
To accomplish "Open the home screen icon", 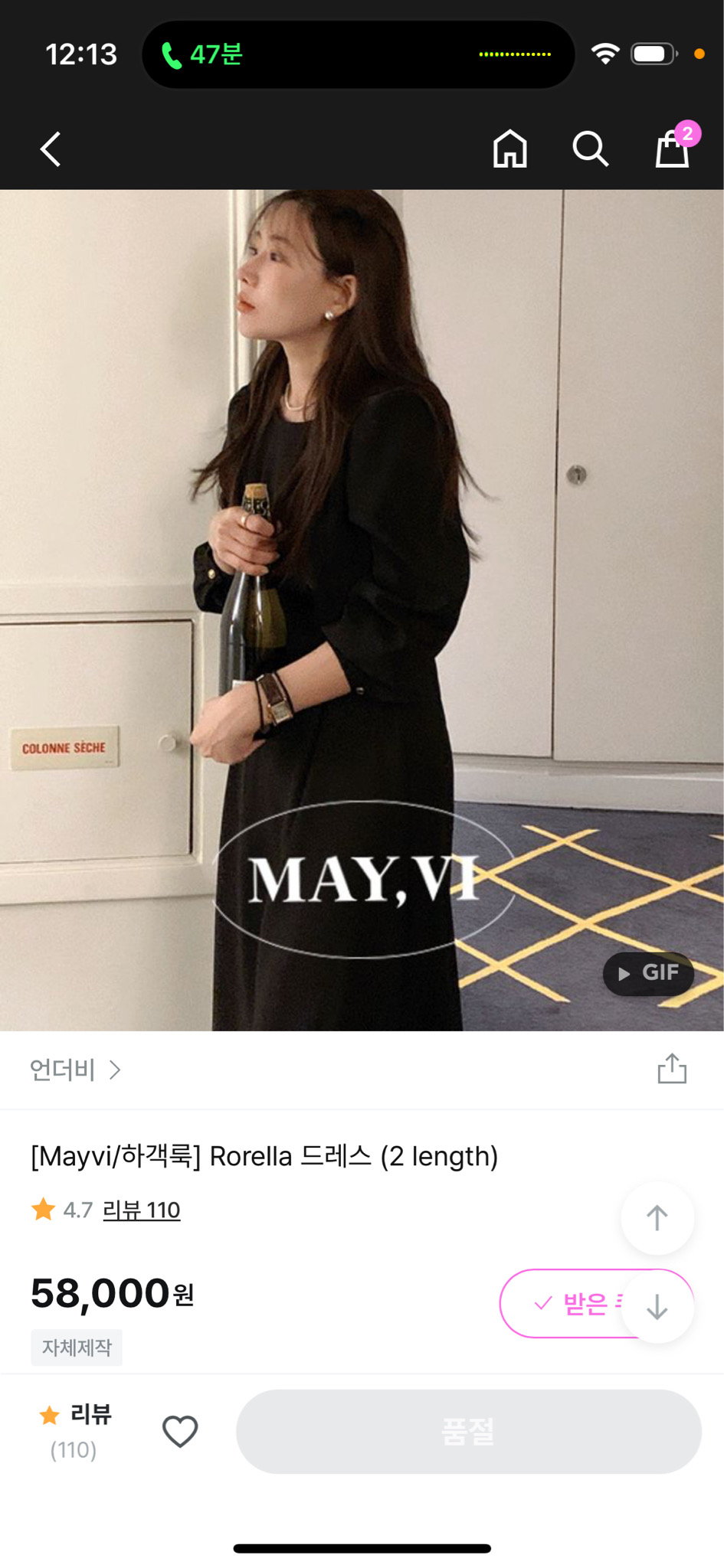I will (x=509, y=149).
